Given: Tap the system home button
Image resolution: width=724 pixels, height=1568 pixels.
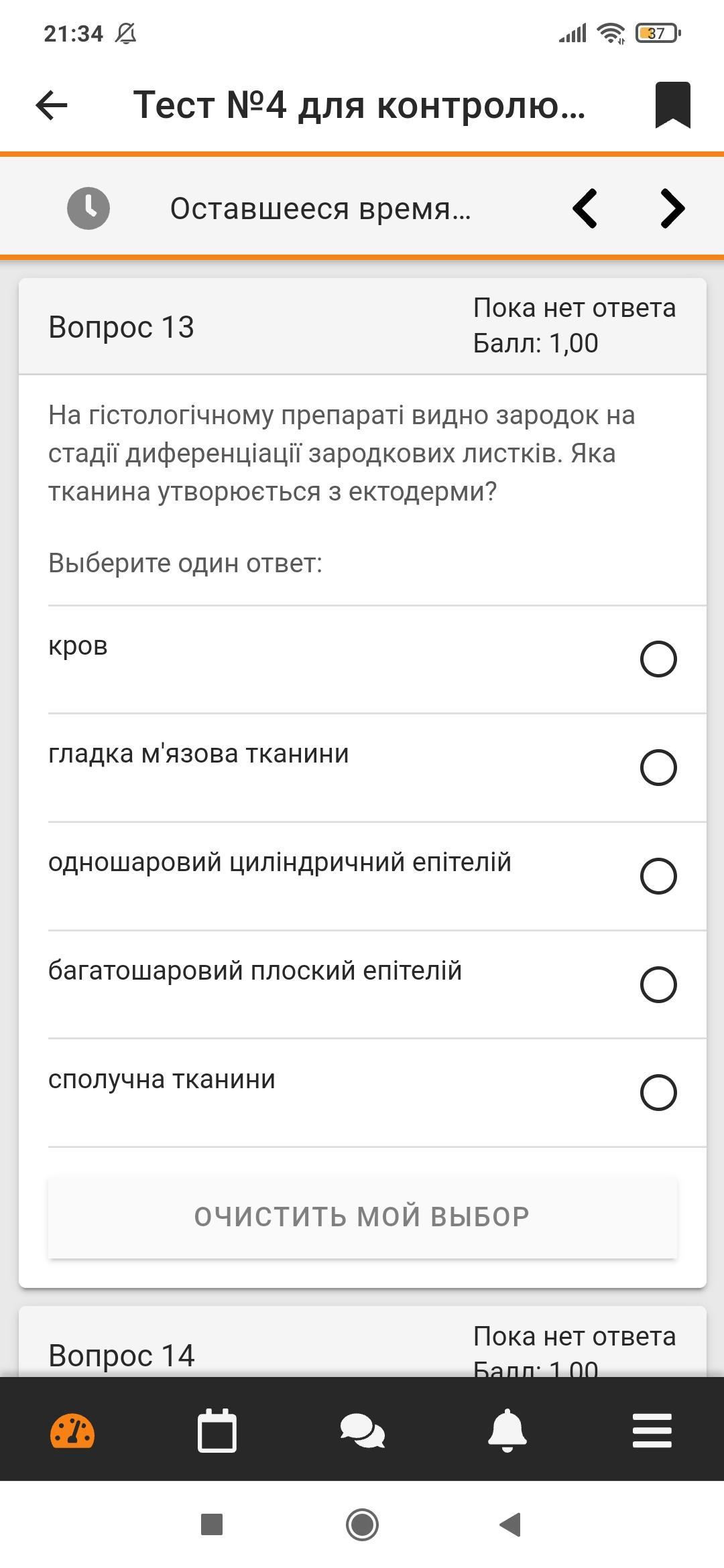Looking at the screenshot, I should [x=362, y=1525].
